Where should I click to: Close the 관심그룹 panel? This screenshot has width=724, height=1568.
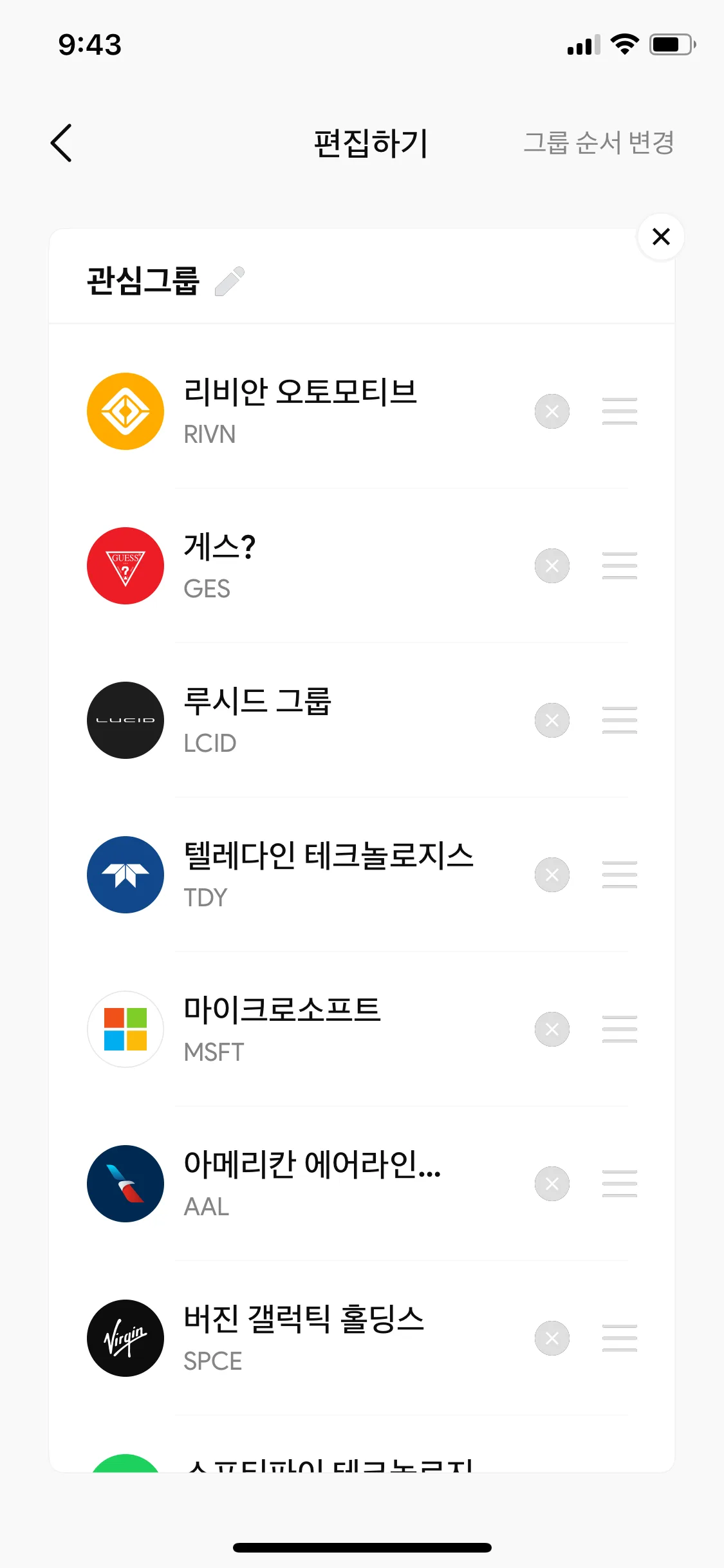661,237
